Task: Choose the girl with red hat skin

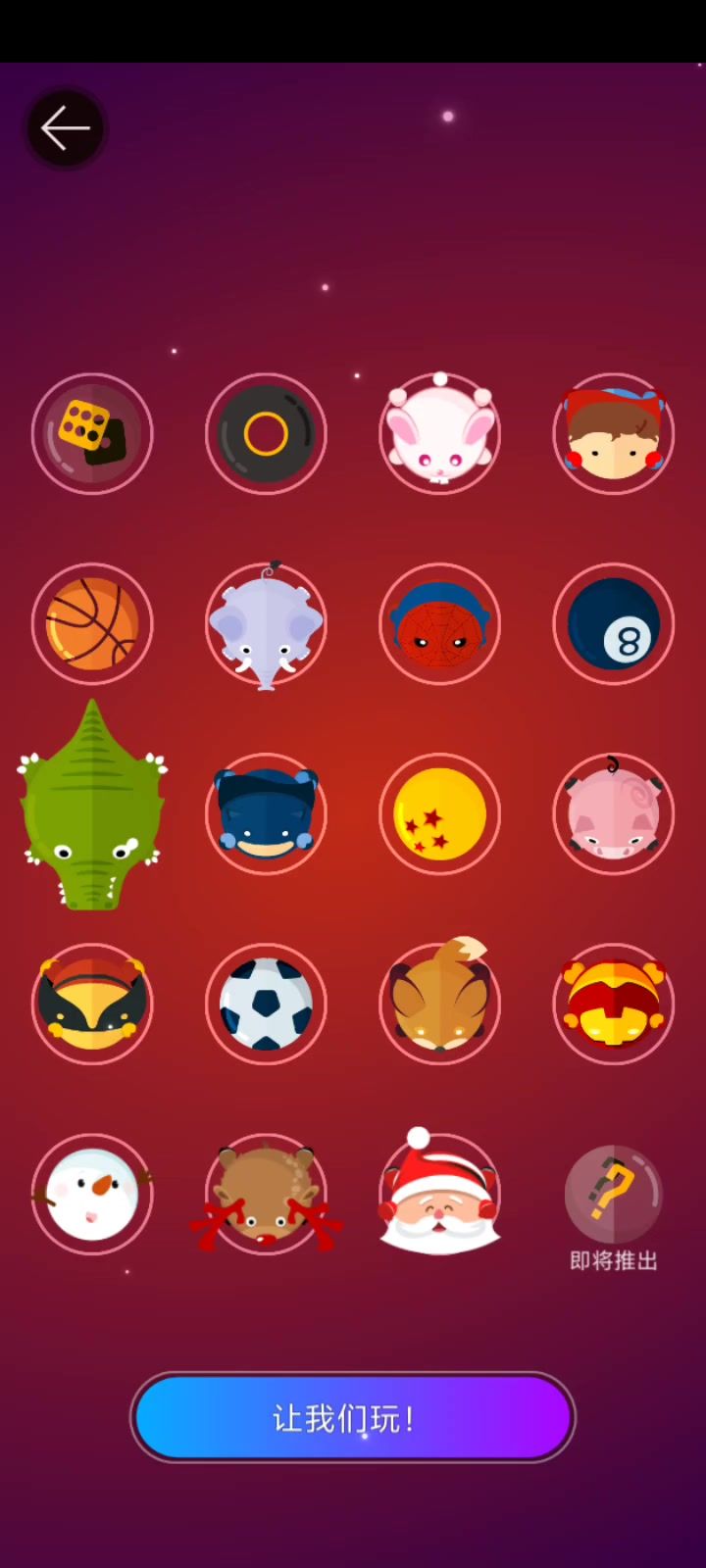Action: (613, 433)
